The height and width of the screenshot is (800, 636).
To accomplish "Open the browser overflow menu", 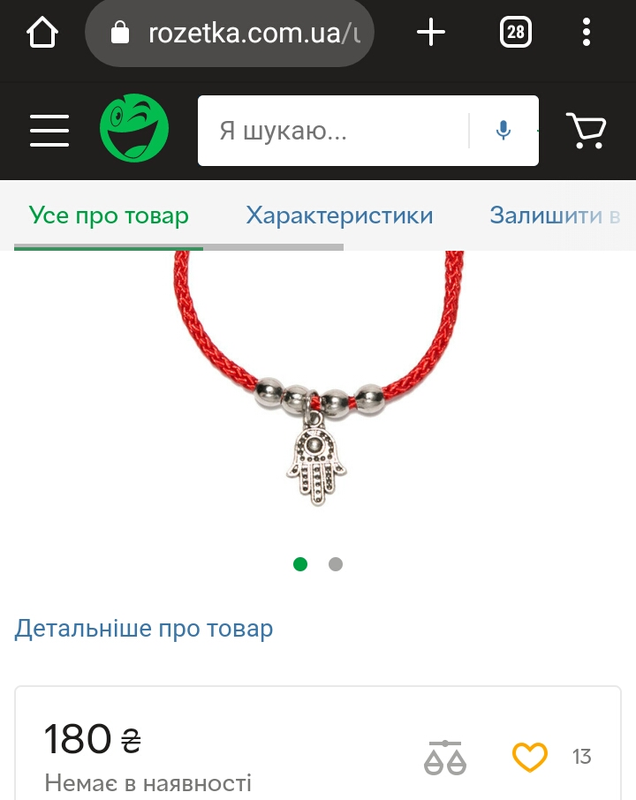I will coord(587,33).
